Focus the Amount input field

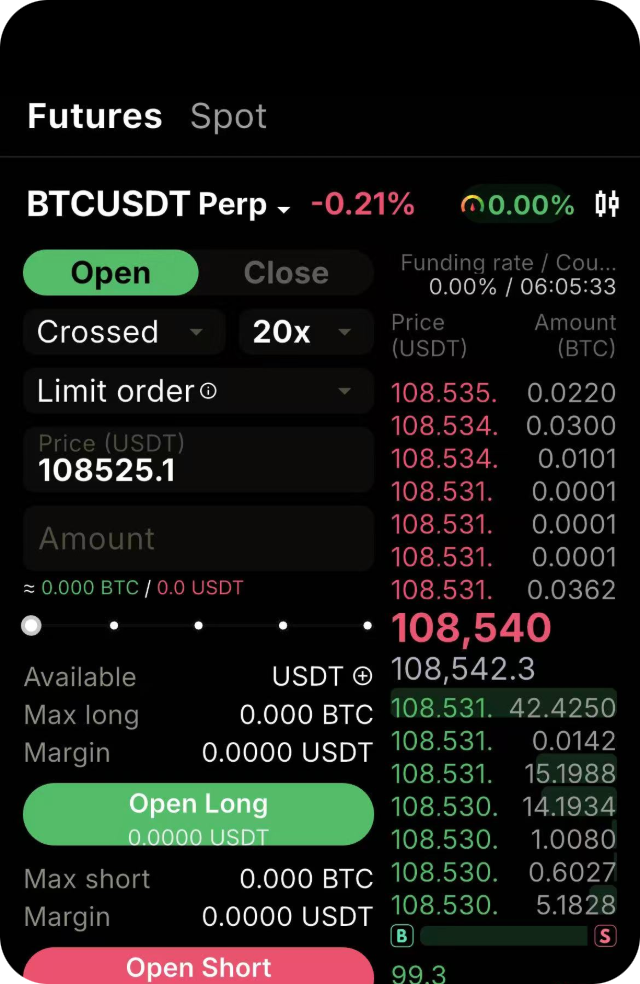[197, 539]
